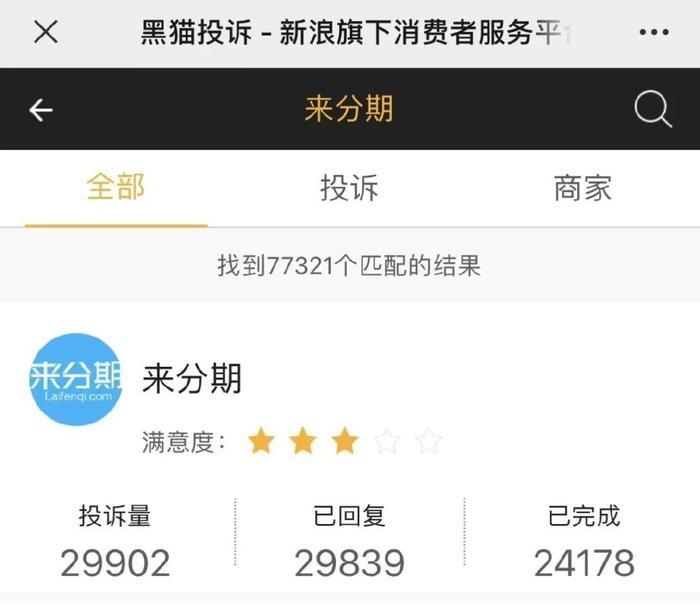Switch to the 商家 tab

point(582,188)
